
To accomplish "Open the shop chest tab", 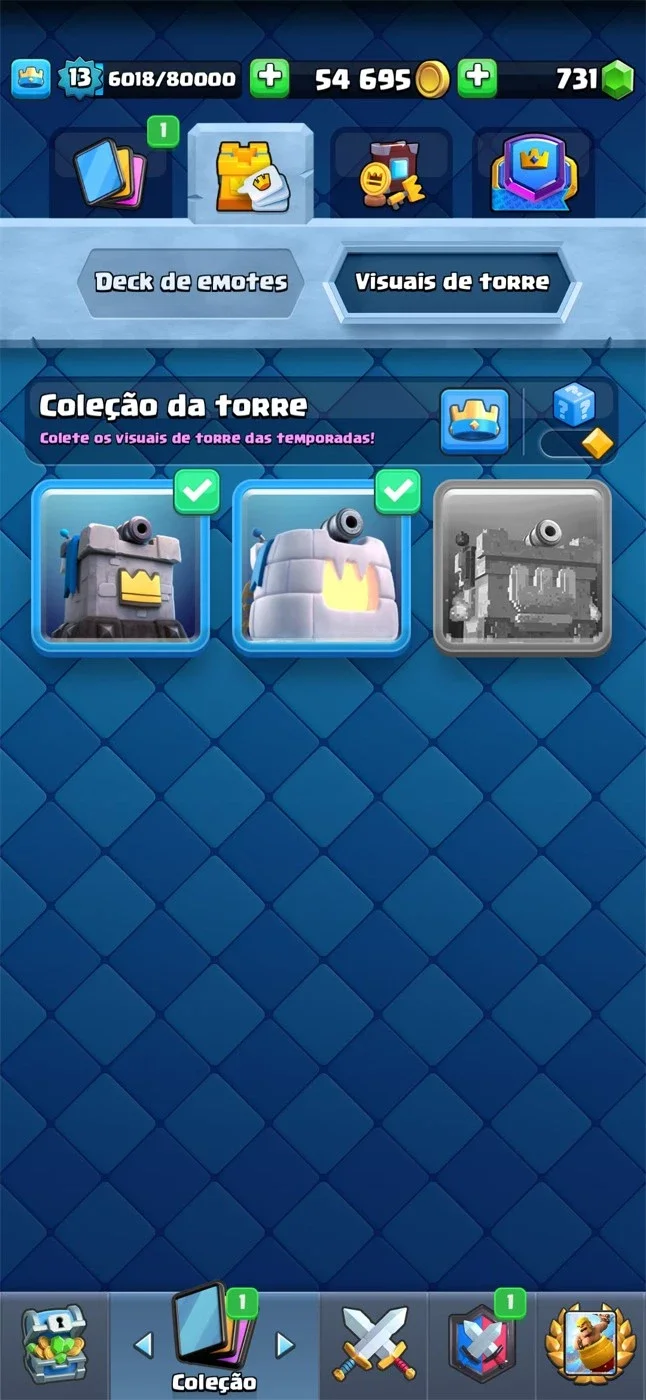I will point(54,1345).
